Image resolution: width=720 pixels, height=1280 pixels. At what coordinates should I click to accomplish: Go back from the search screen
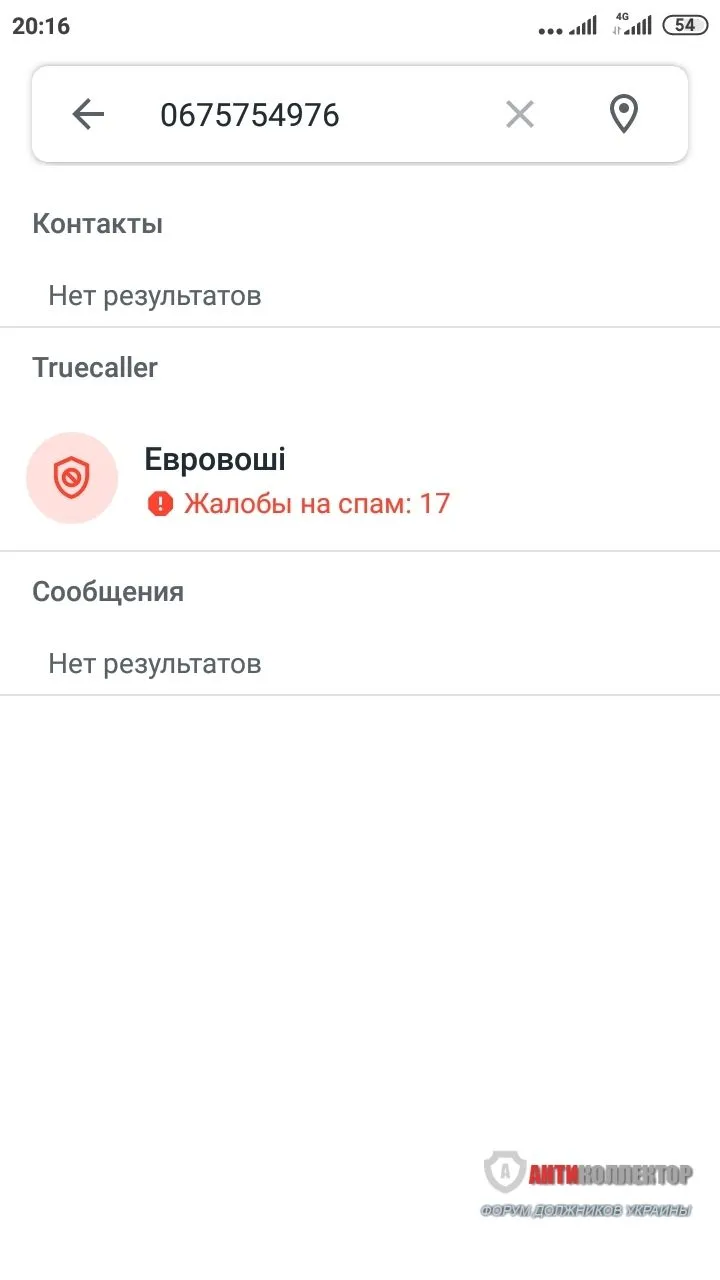tap(88, 115)
